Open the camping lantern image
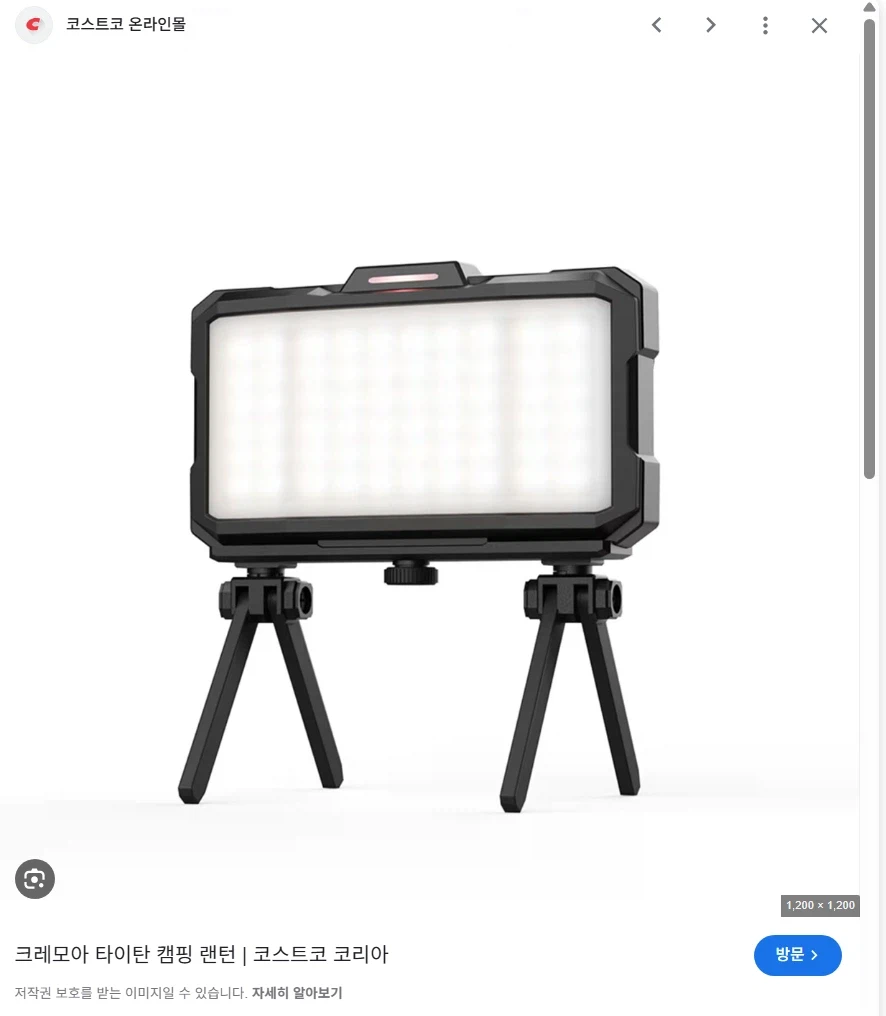The width and height of the screenshot is (886, 1016). click(x=425, y=480)
